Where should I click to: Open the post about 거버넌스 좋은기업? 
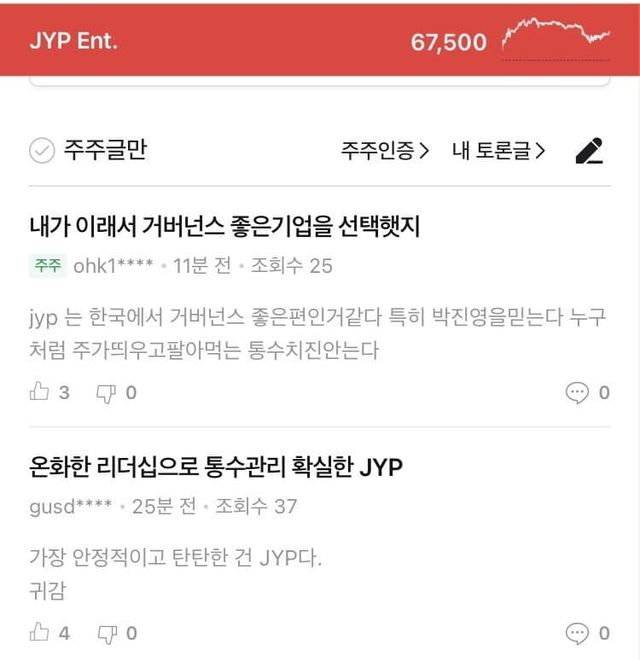pos(225,227)
